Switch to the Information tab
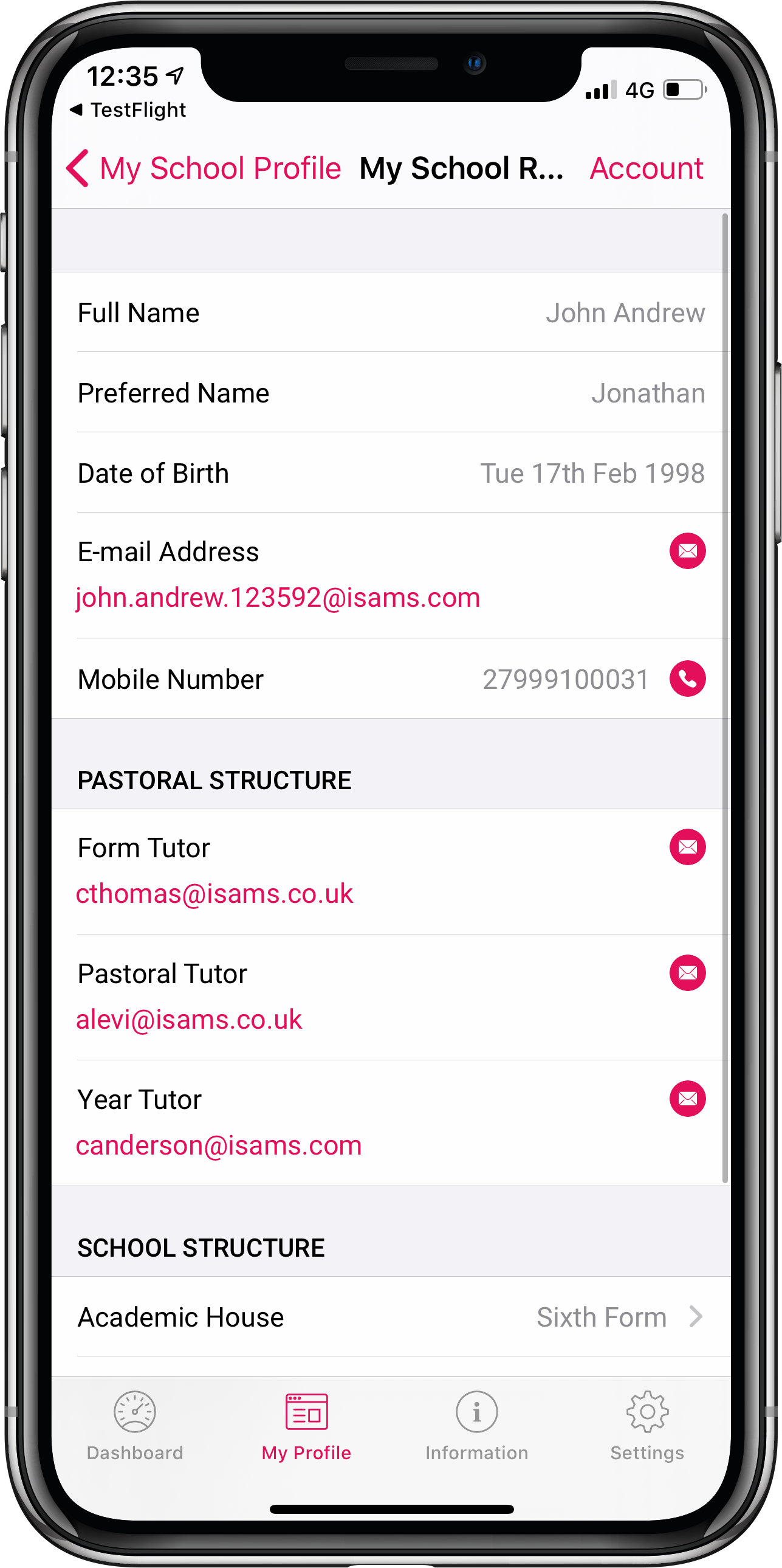This screenshot has width=782, height=1568. [477, 1426]
